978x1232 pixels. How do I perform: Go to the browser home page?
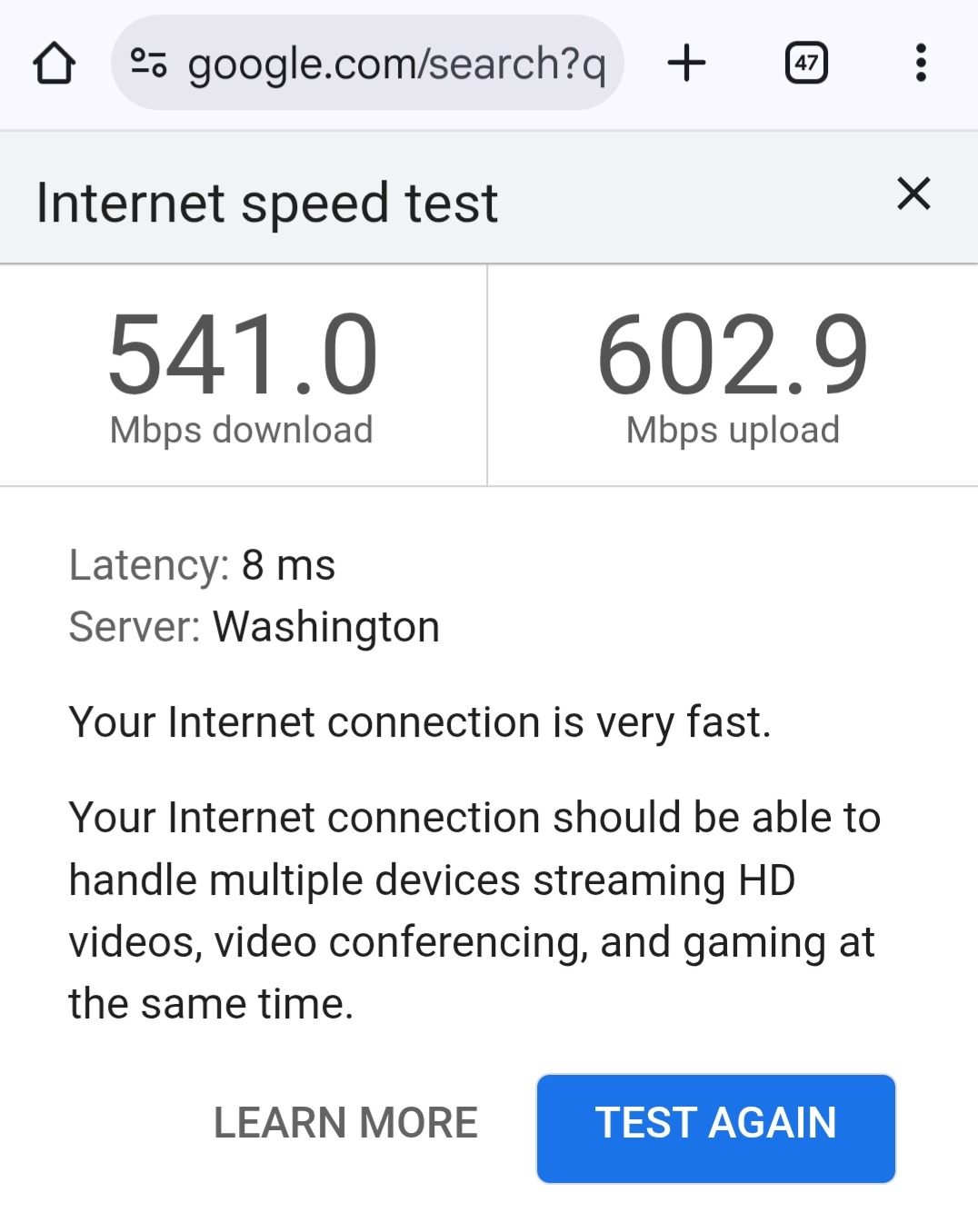pyautogui.click(x=54, y=64)
